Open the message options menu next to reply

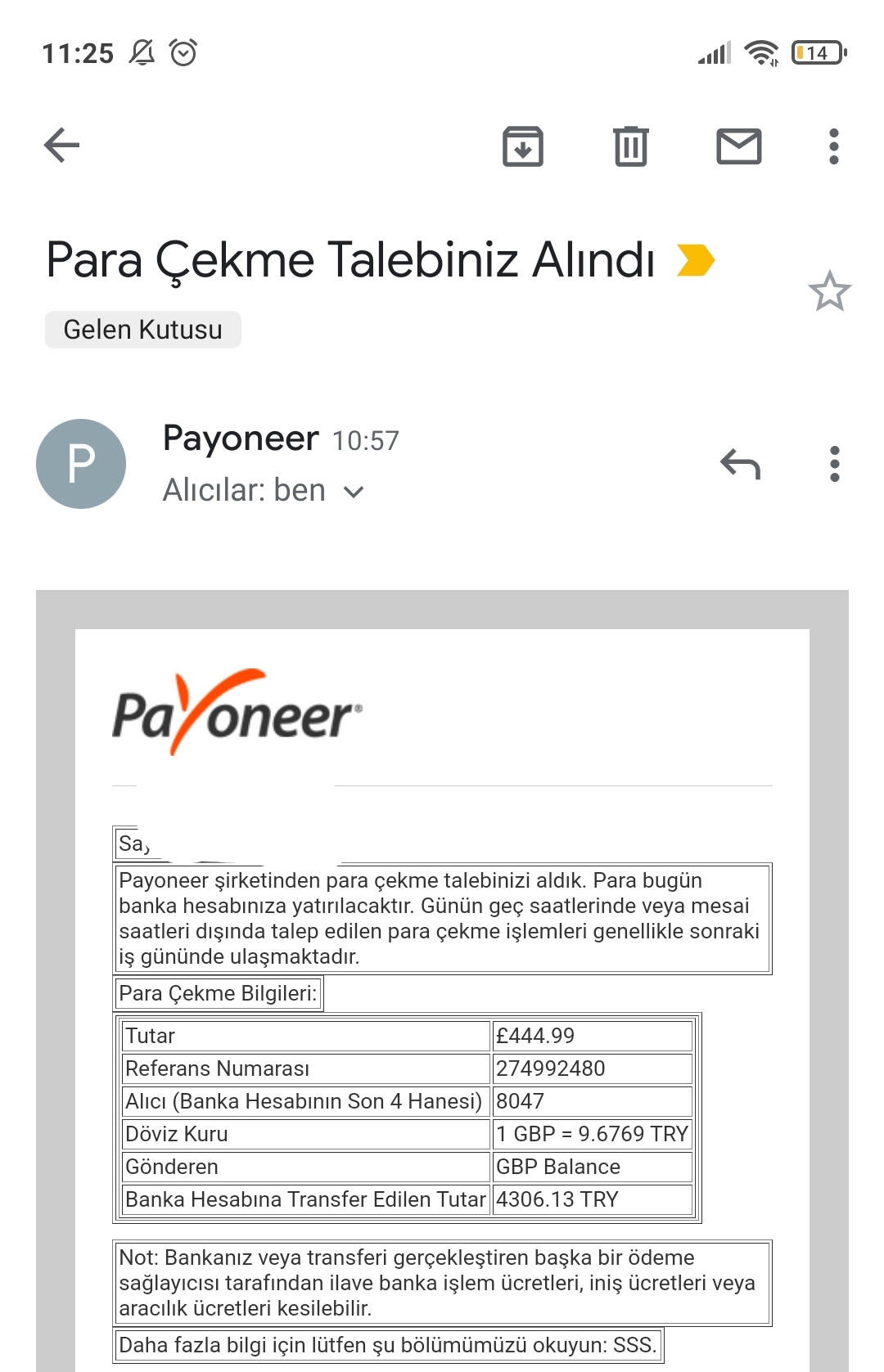[834, 464]
